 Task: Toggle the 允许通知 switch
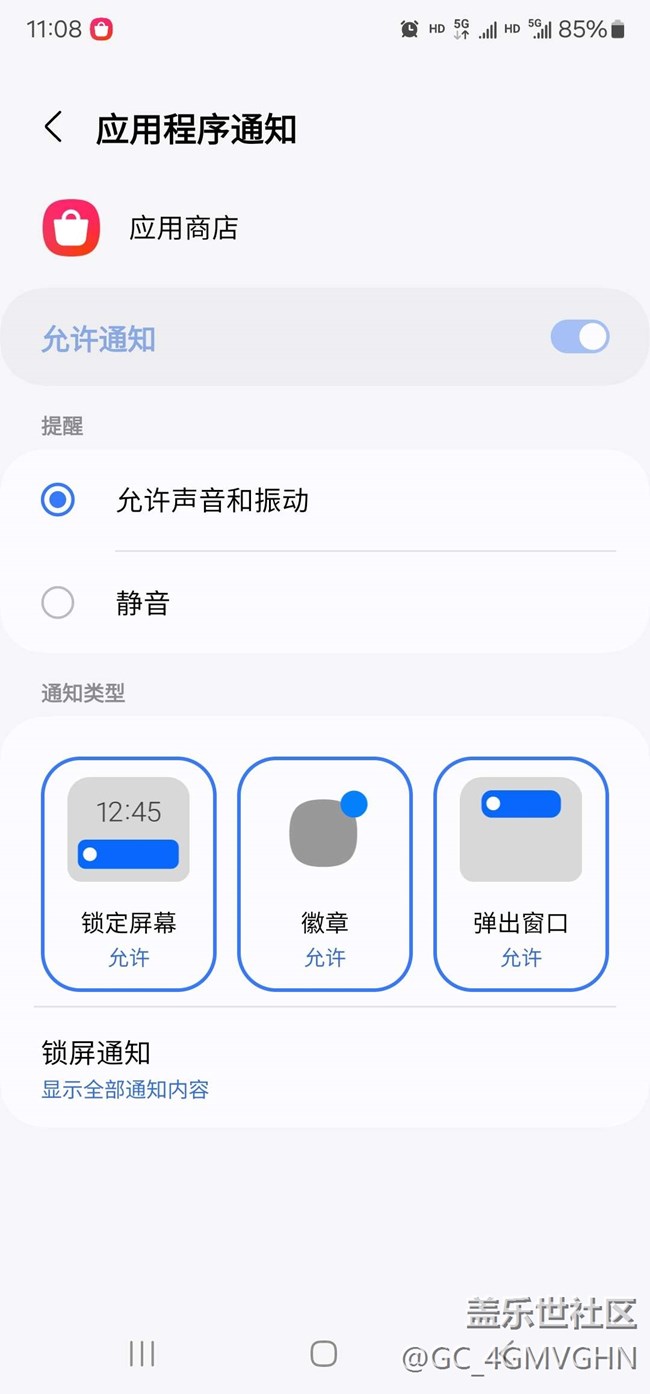click(x=580, y=337)
